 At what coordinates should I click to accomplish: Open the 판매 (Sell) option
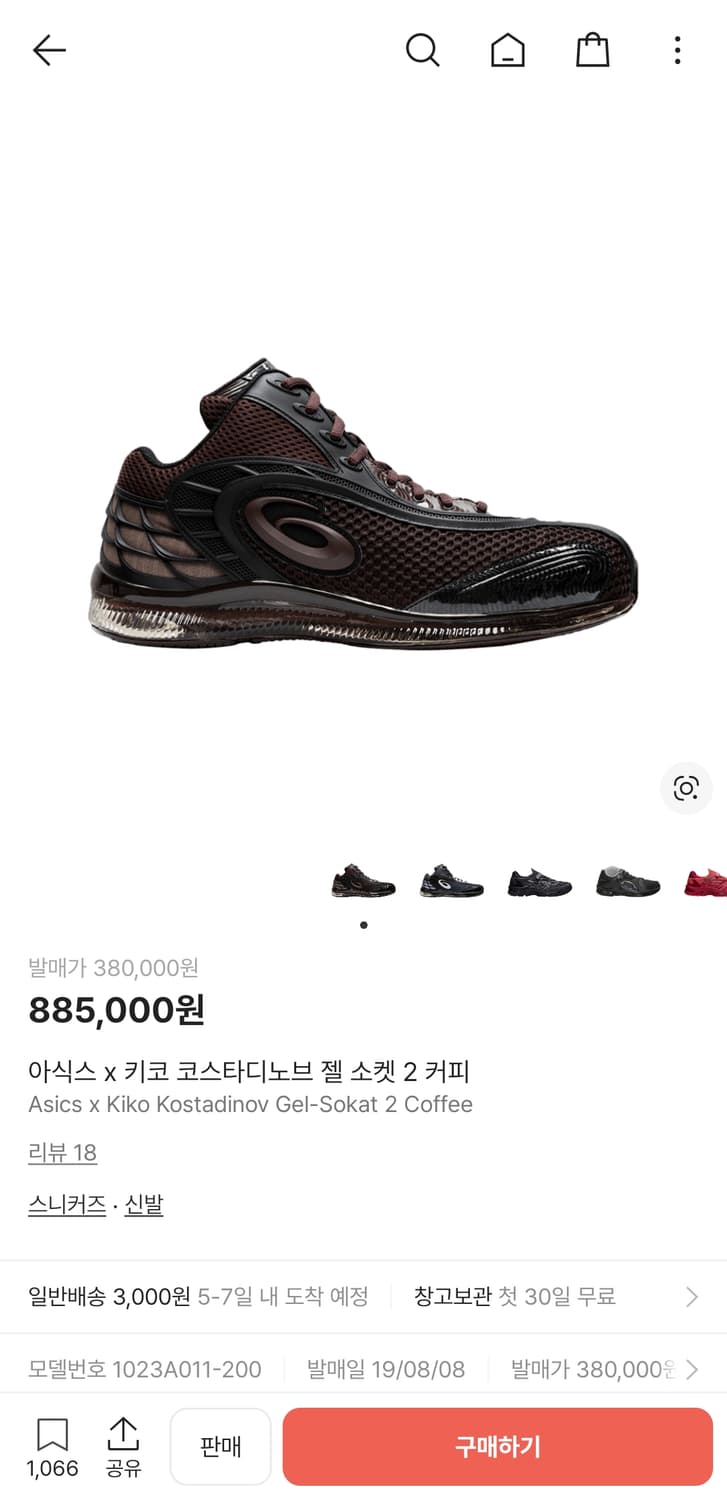(x=220, y=1446)
